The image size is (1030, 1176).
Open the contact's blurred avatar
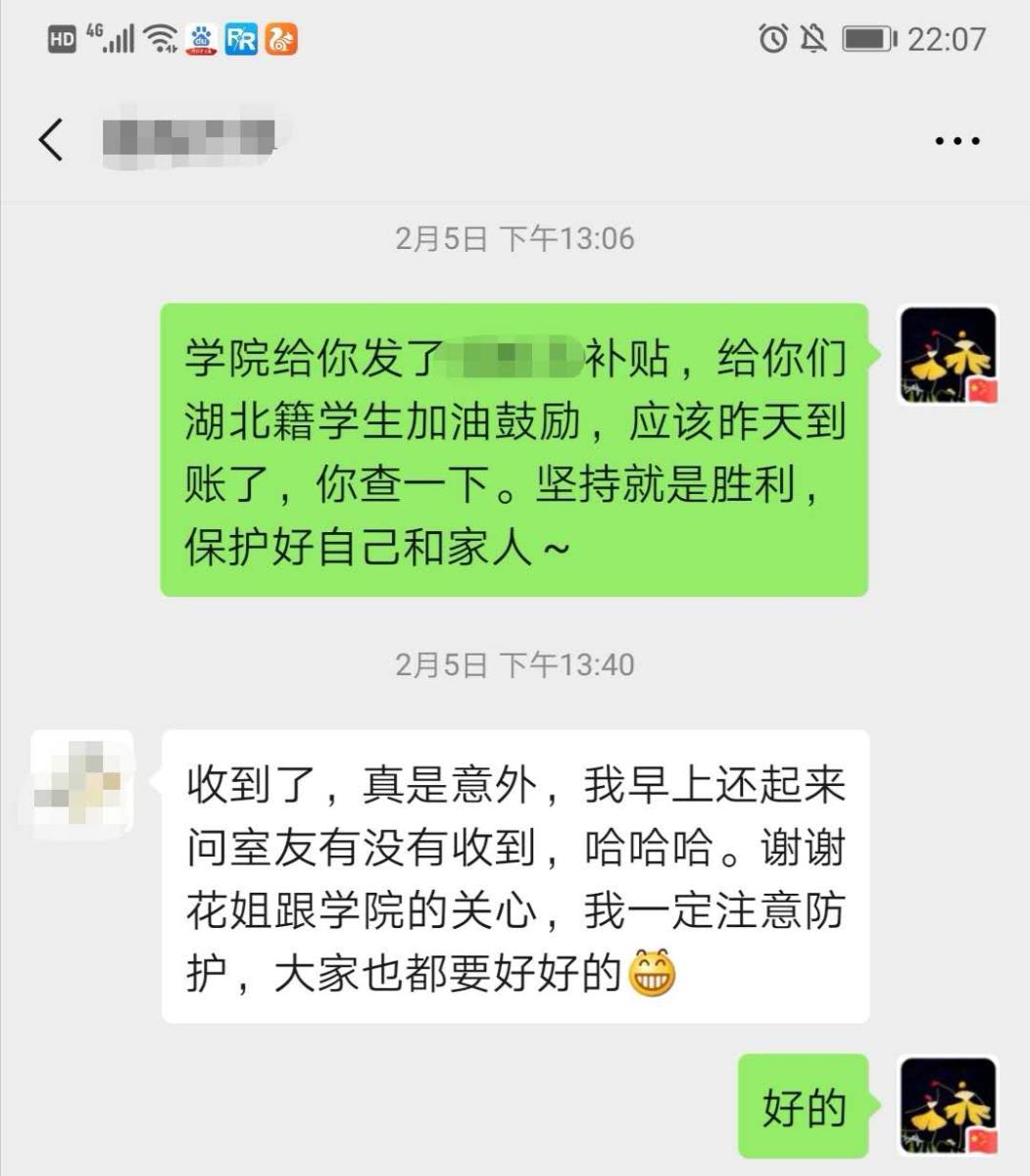coord(82,786)
